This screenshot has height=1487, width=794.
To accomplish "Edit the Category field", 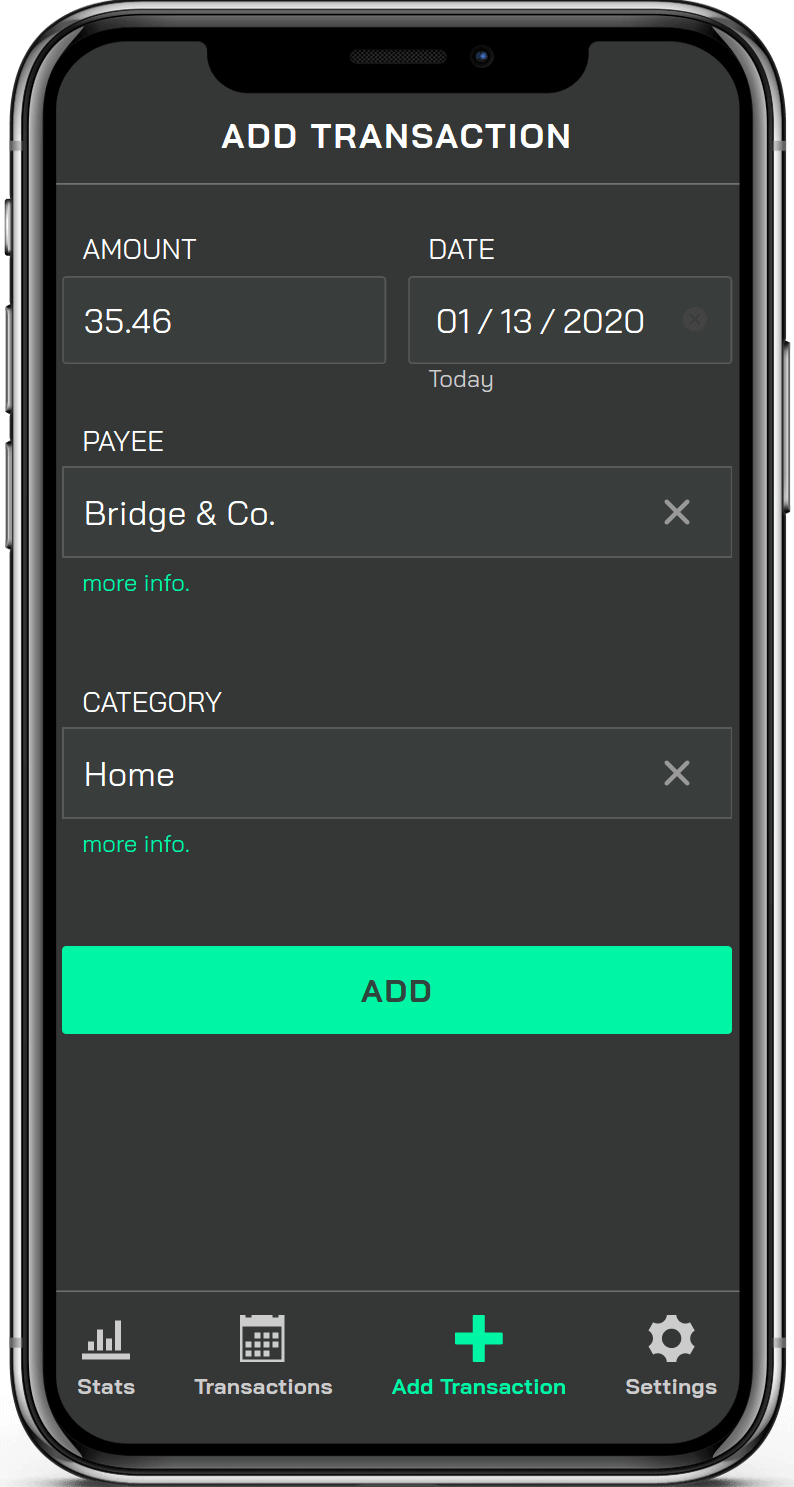I will [x=397, y=773].
